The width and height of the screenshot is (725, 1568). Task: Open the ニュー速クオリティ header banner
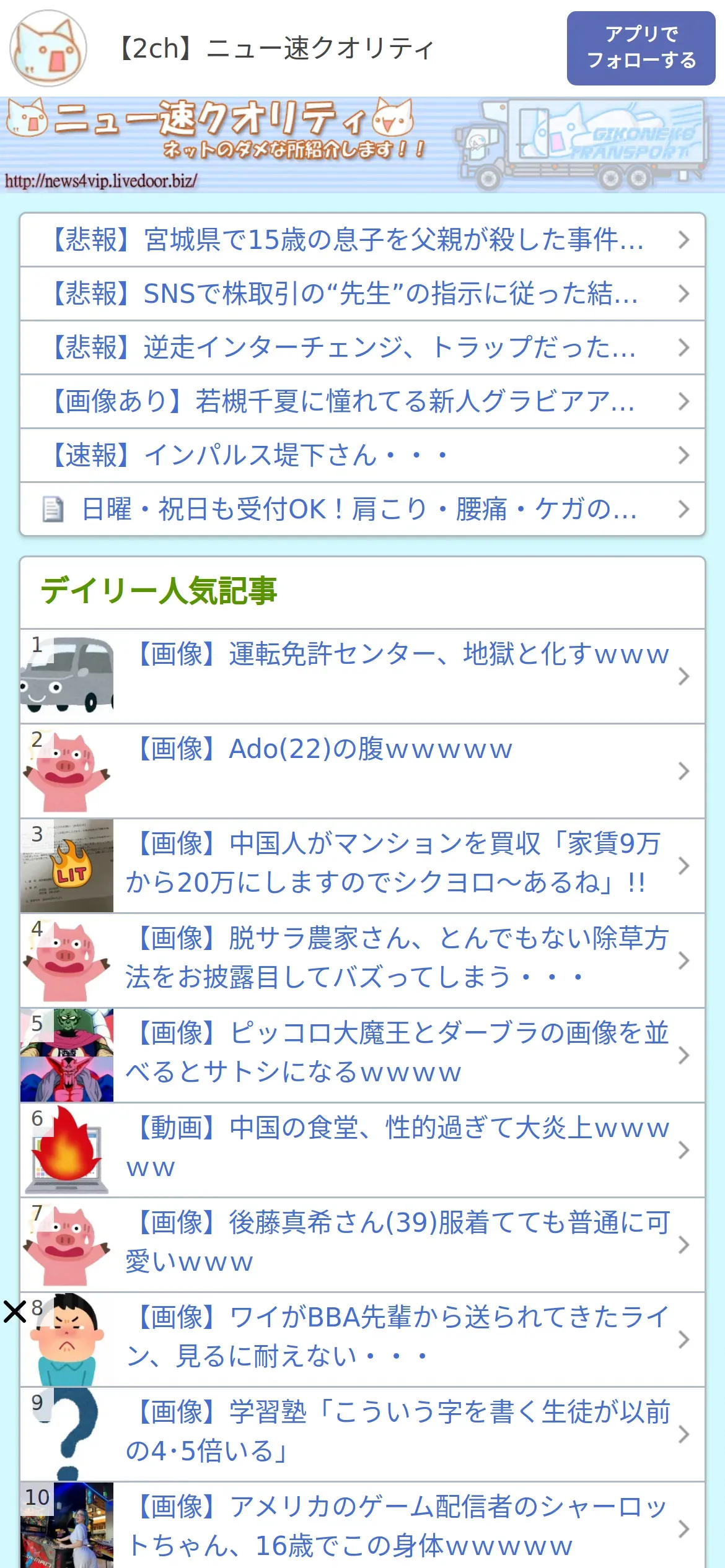coord(362,145)
